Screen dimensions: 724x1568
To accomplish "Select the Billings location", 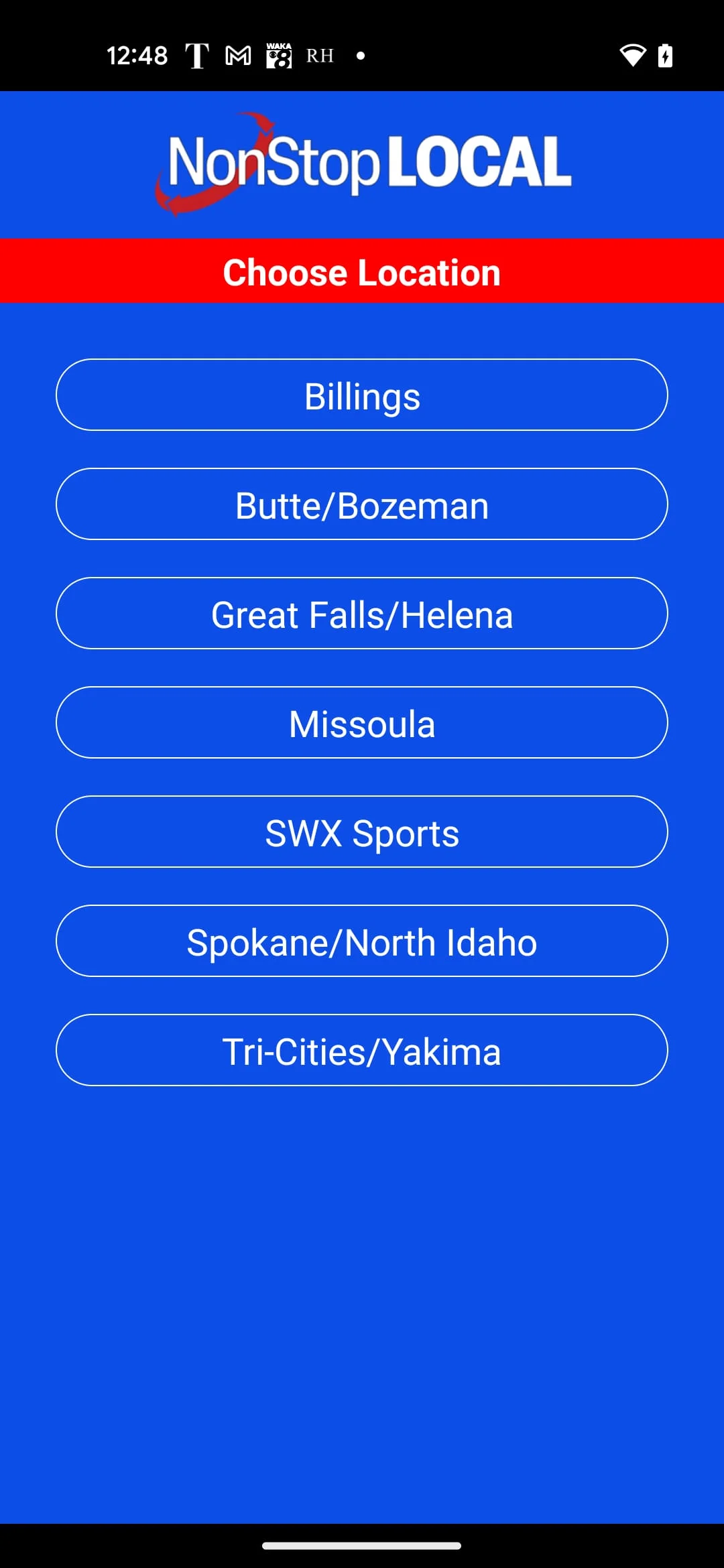I will (x=362, y=395).
